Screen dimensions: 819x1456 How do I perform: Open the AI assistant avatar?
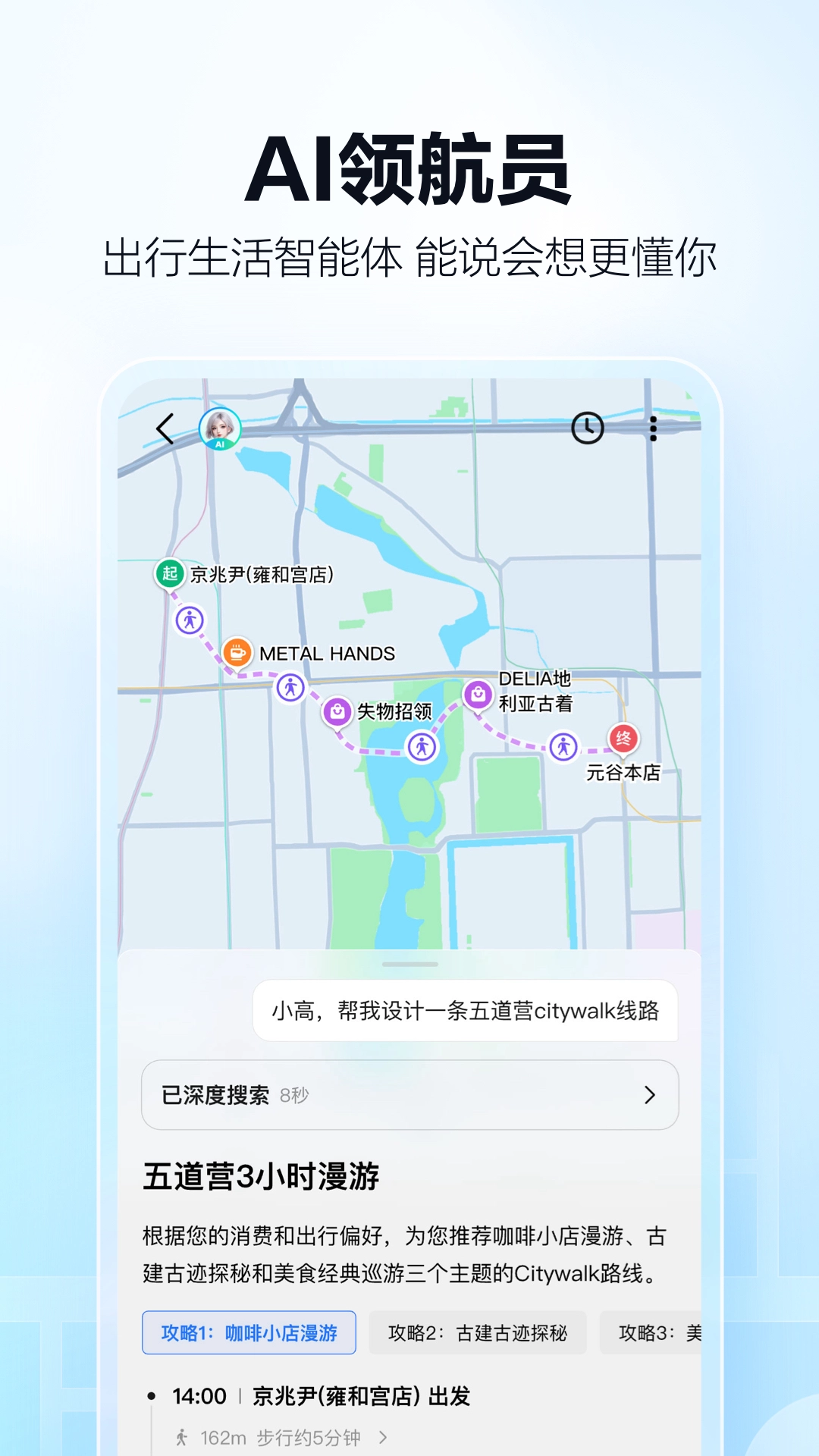coord(219,428)
